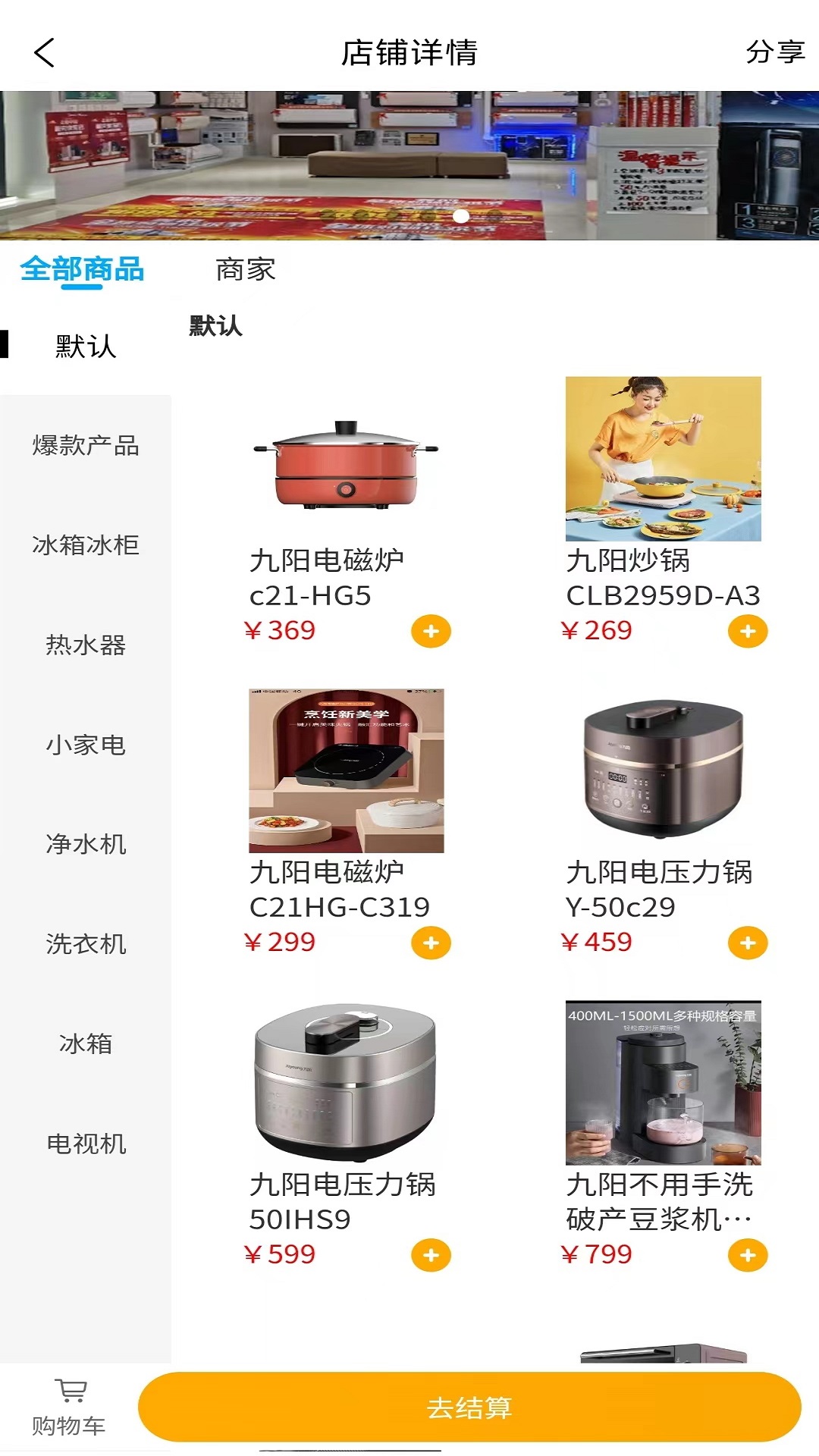
Task: Select the 小家电 category
Action: [x=86, y=745]
